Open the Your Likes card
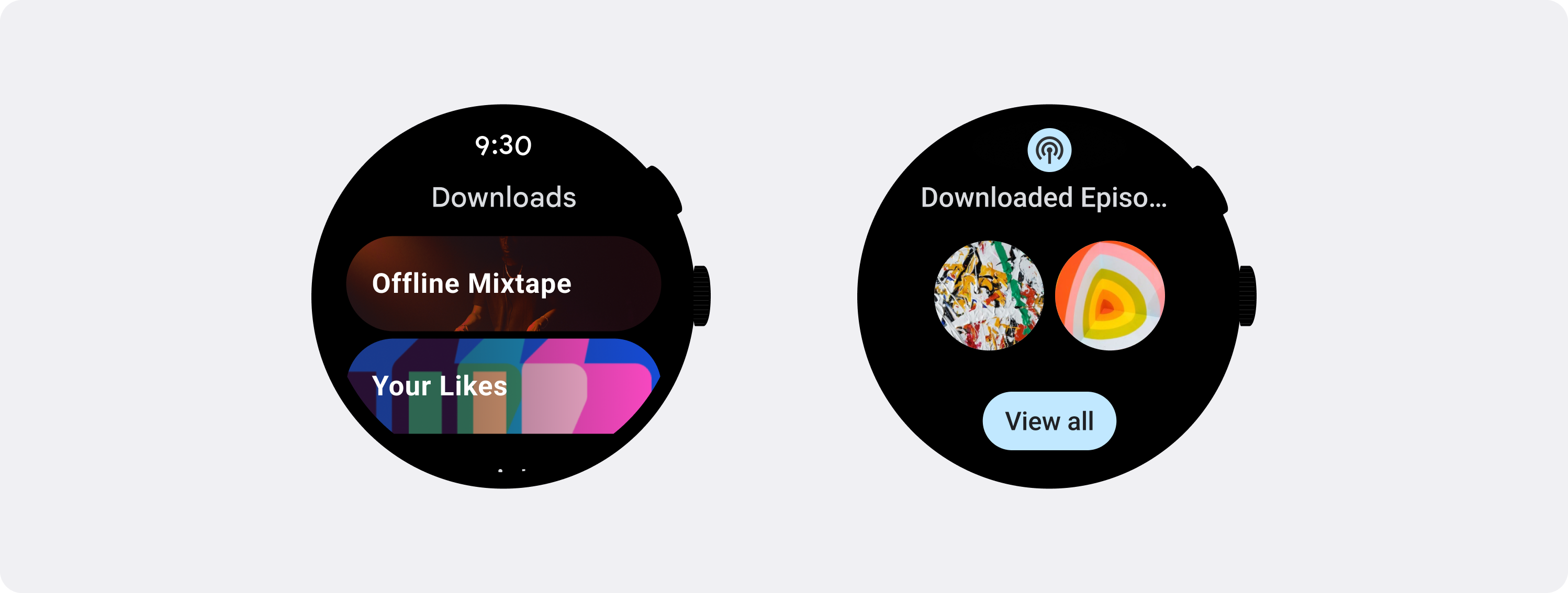 503,385
